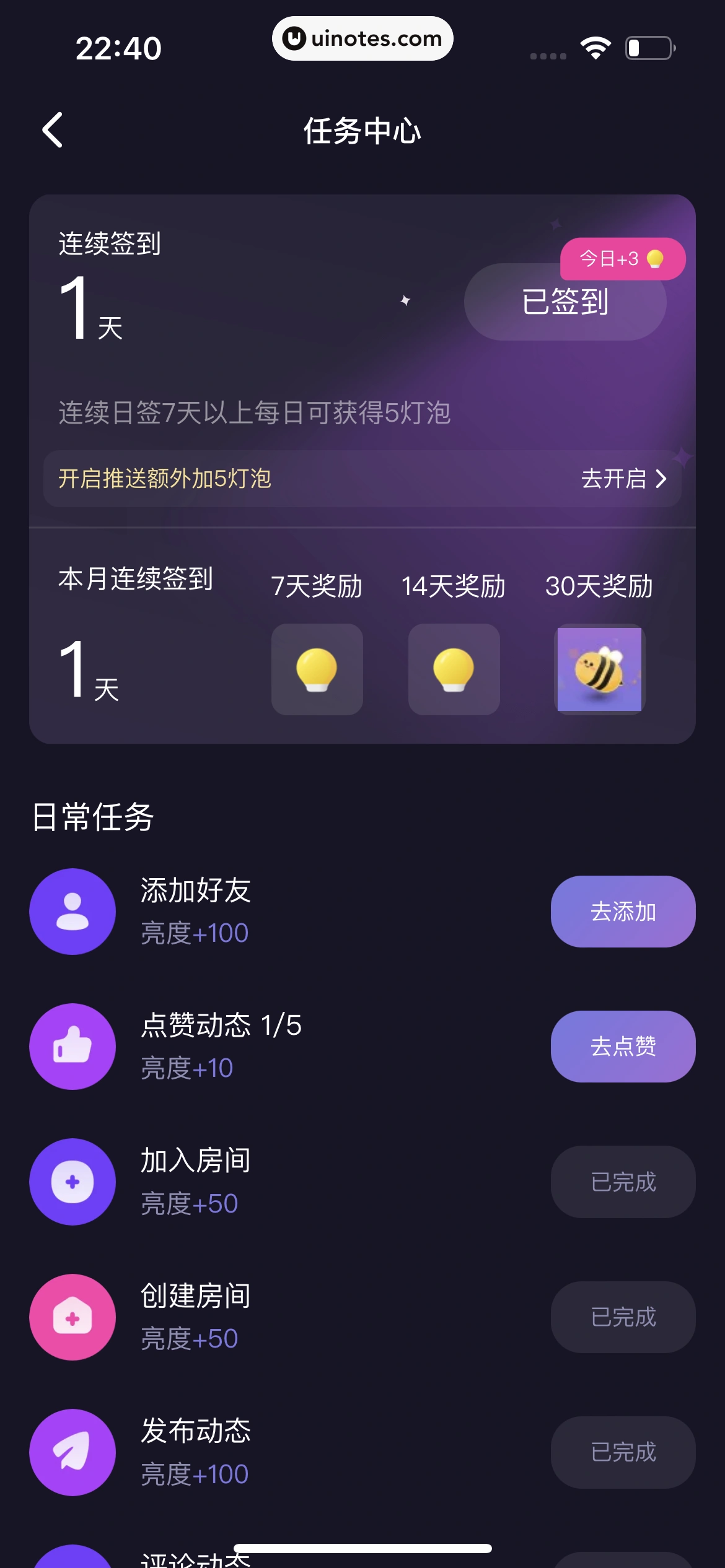Tap the back chevron in top left
Image resolution: width=725 pixels, height=1568 pixels.
[53, 130]
